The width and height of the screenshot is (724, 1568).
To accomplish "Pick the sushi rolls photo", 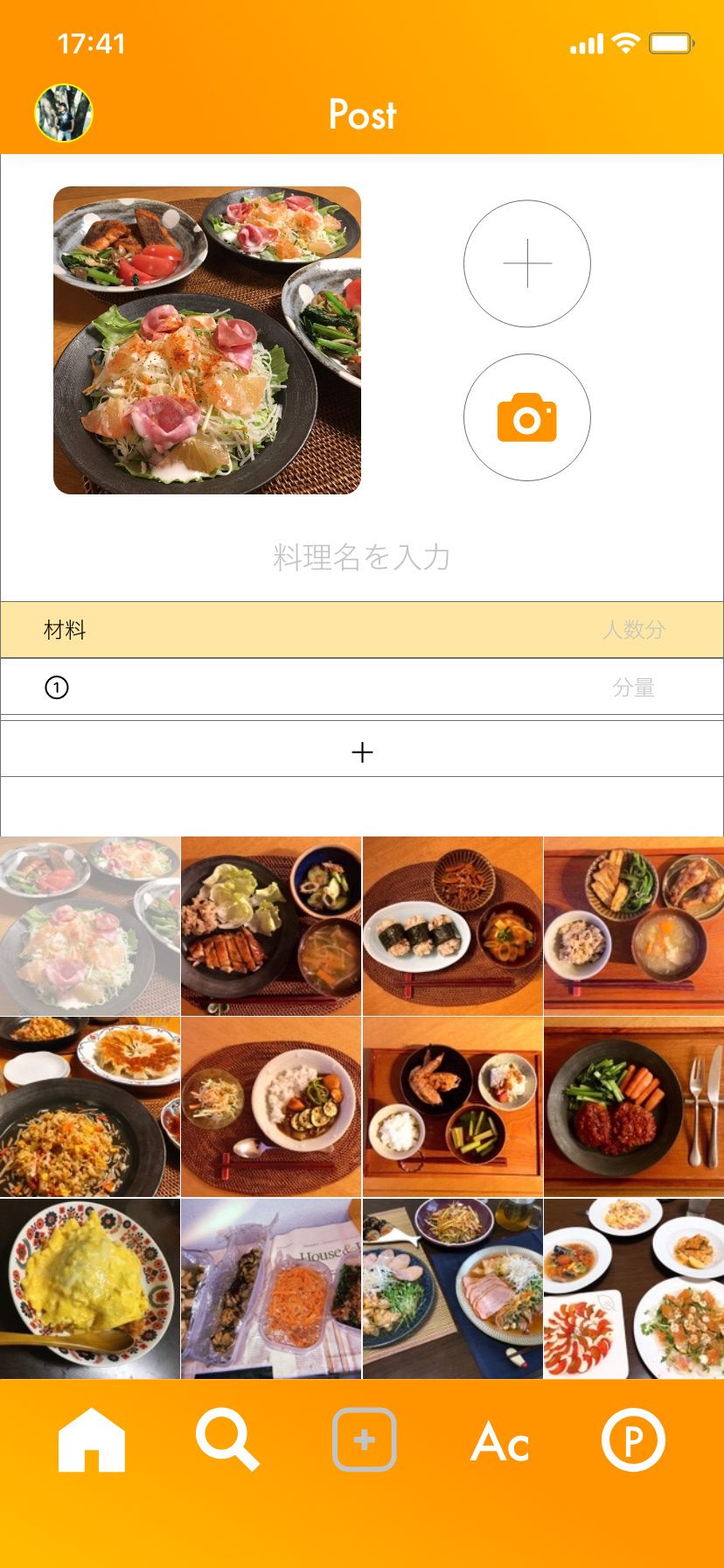I will 452,926.
